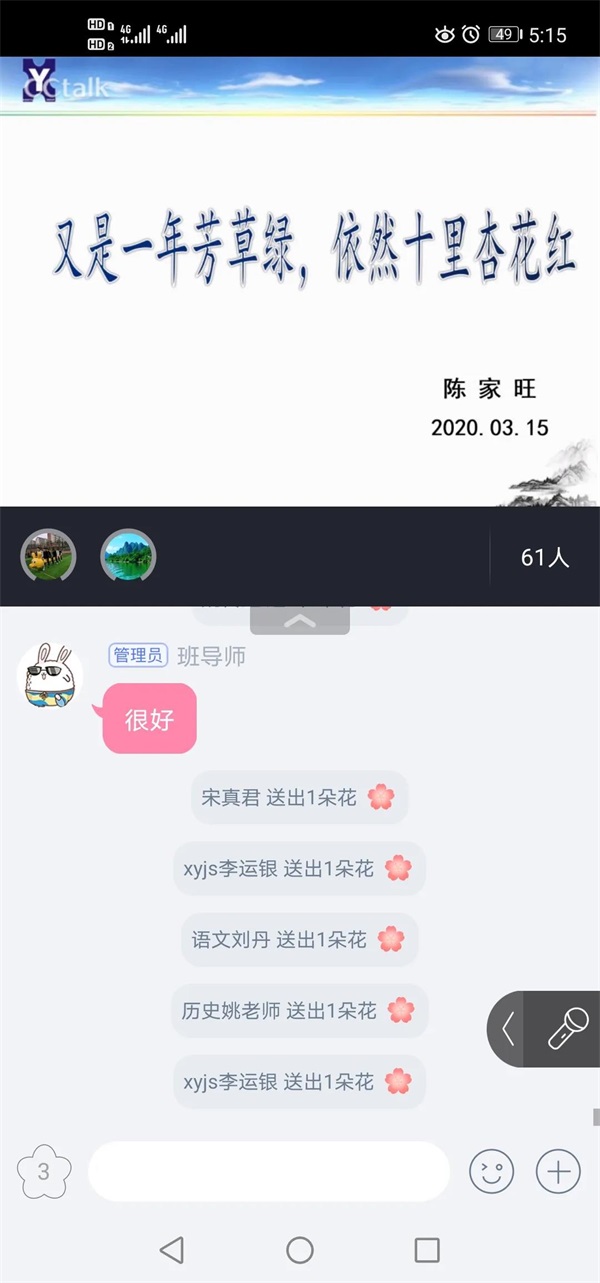Tap the chat message input field

[x=268, y=1172]
